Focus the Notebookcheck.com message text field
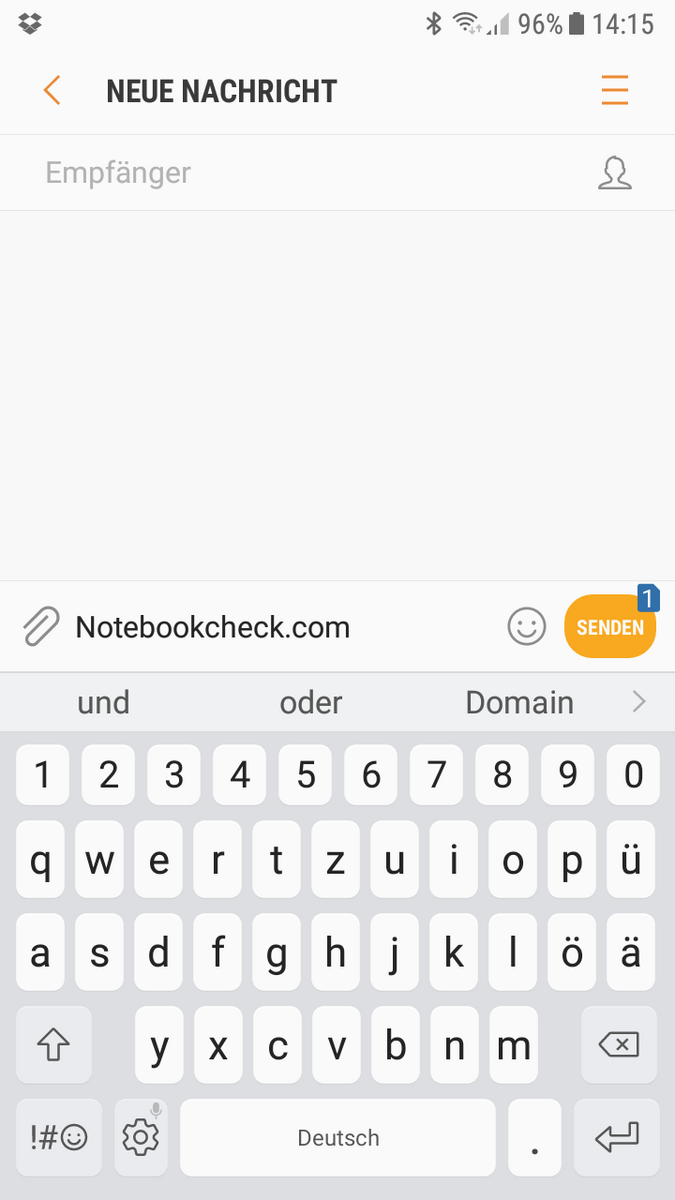The image size is (675, 1200). (280, 628)
